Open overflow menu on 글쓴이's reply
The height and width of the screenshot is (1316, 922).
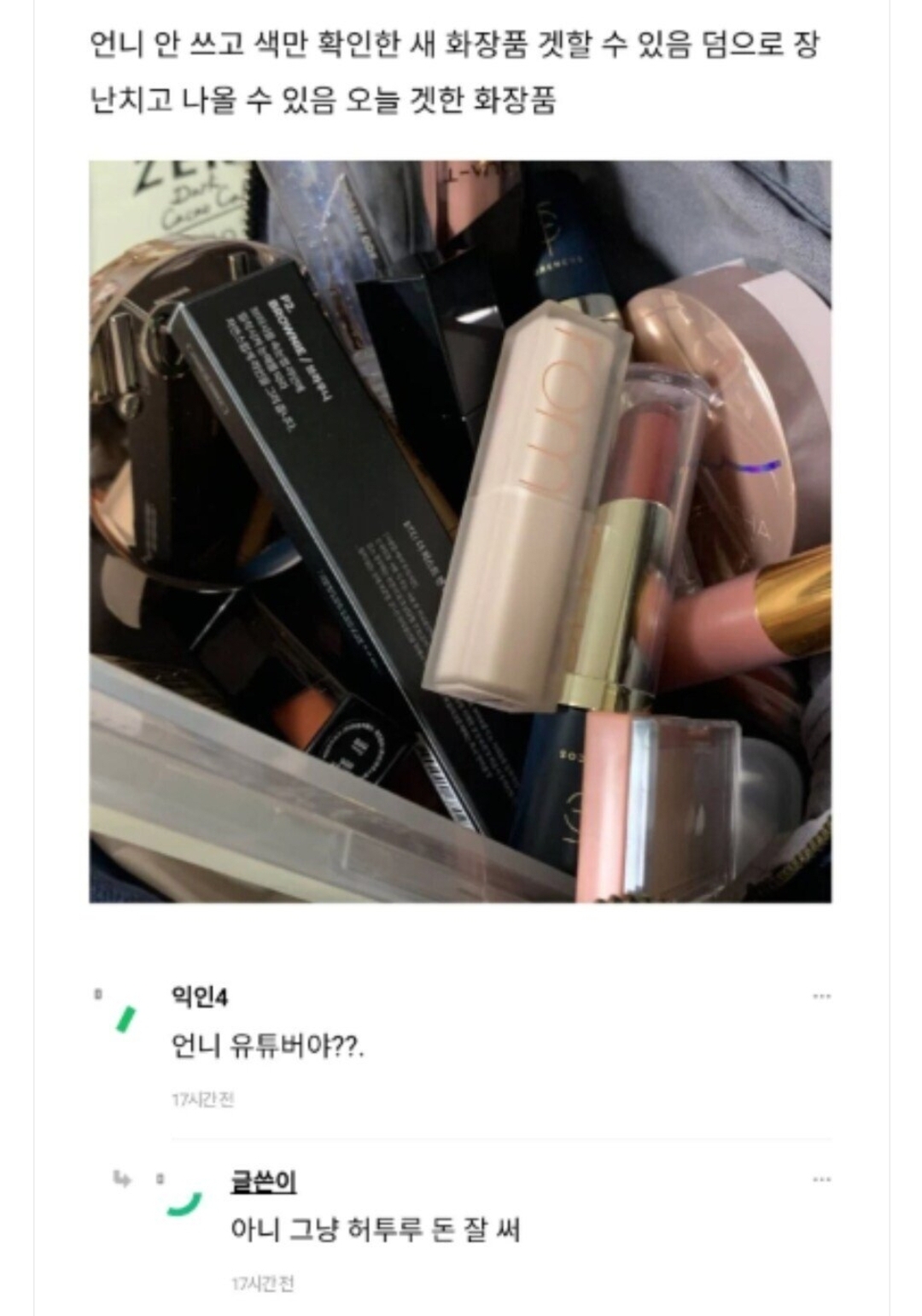[821, 1179]
